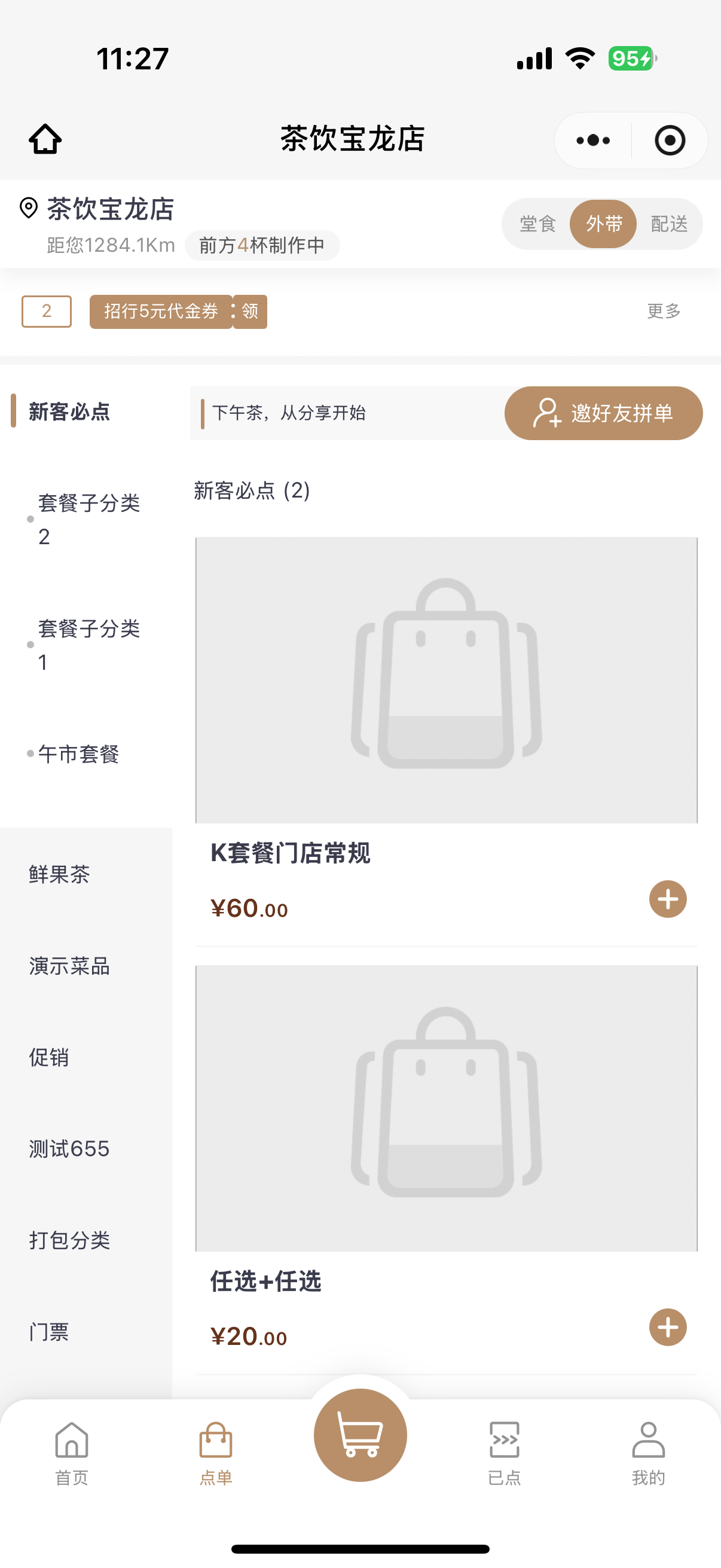
Task: Select the 演示菜品 category
Action: coord(69,966)
